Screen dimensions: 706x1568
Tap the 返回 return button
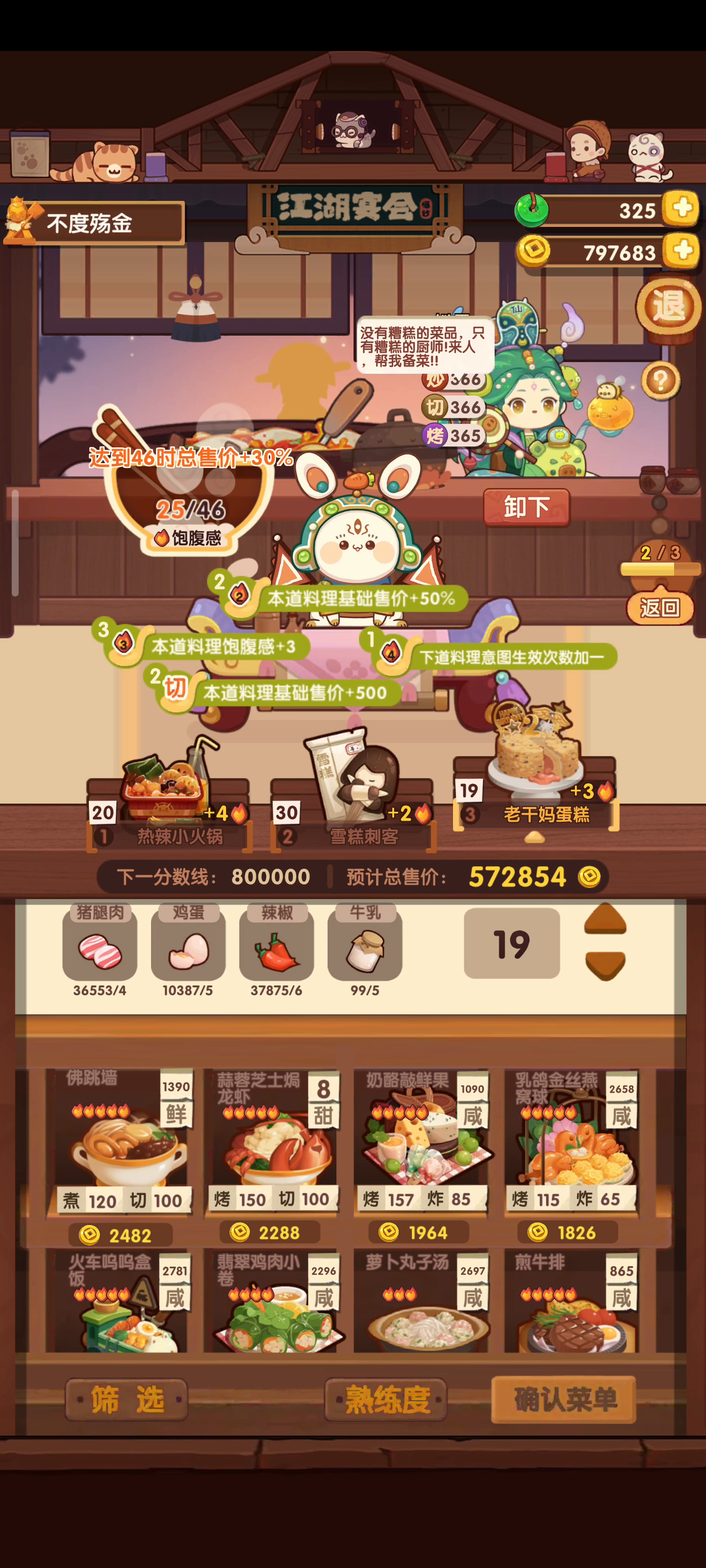click(x=660, y=607)
